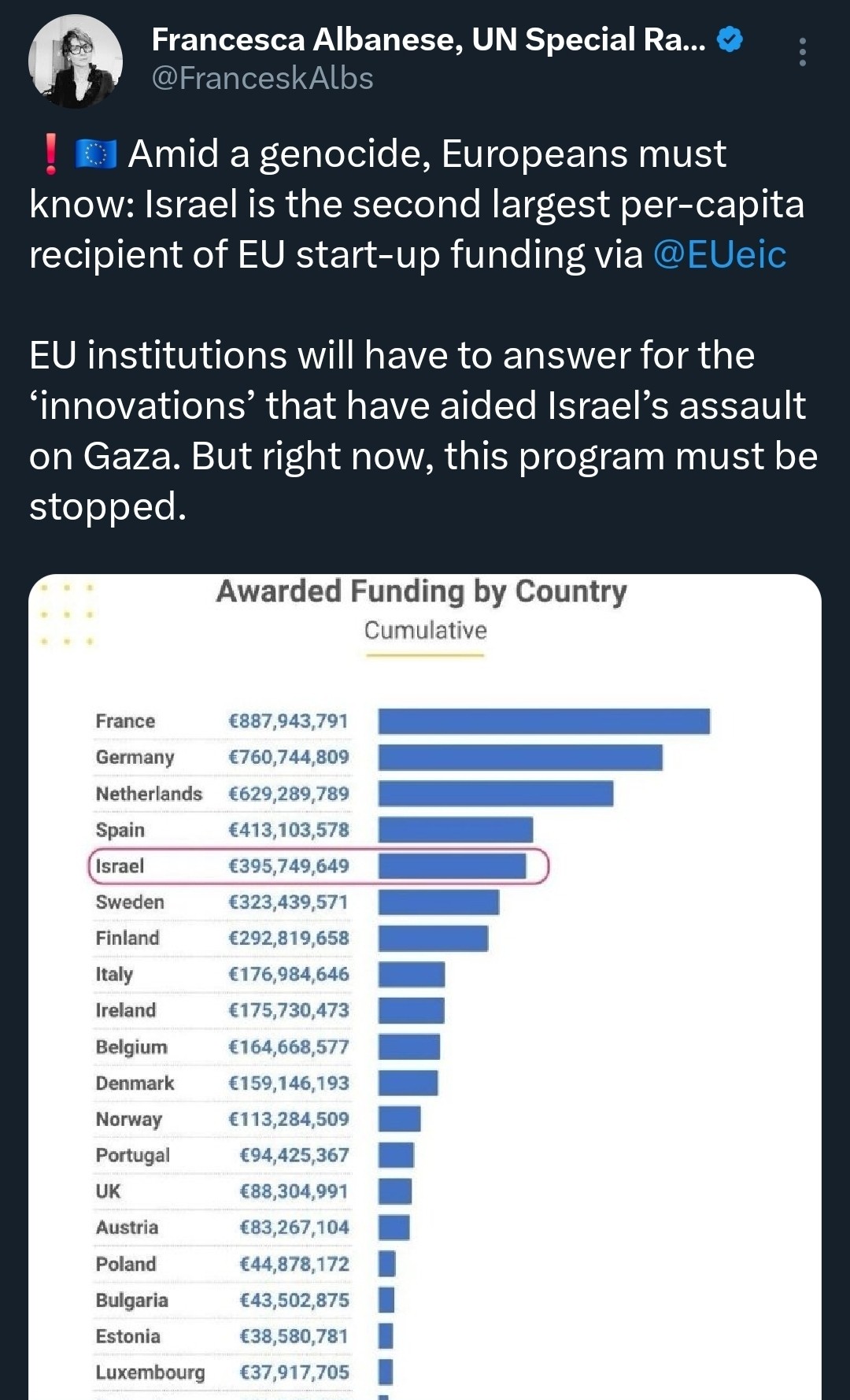850x1400 pixels.
Task: Open the @EUeic mention link
Action: (719, 254)
